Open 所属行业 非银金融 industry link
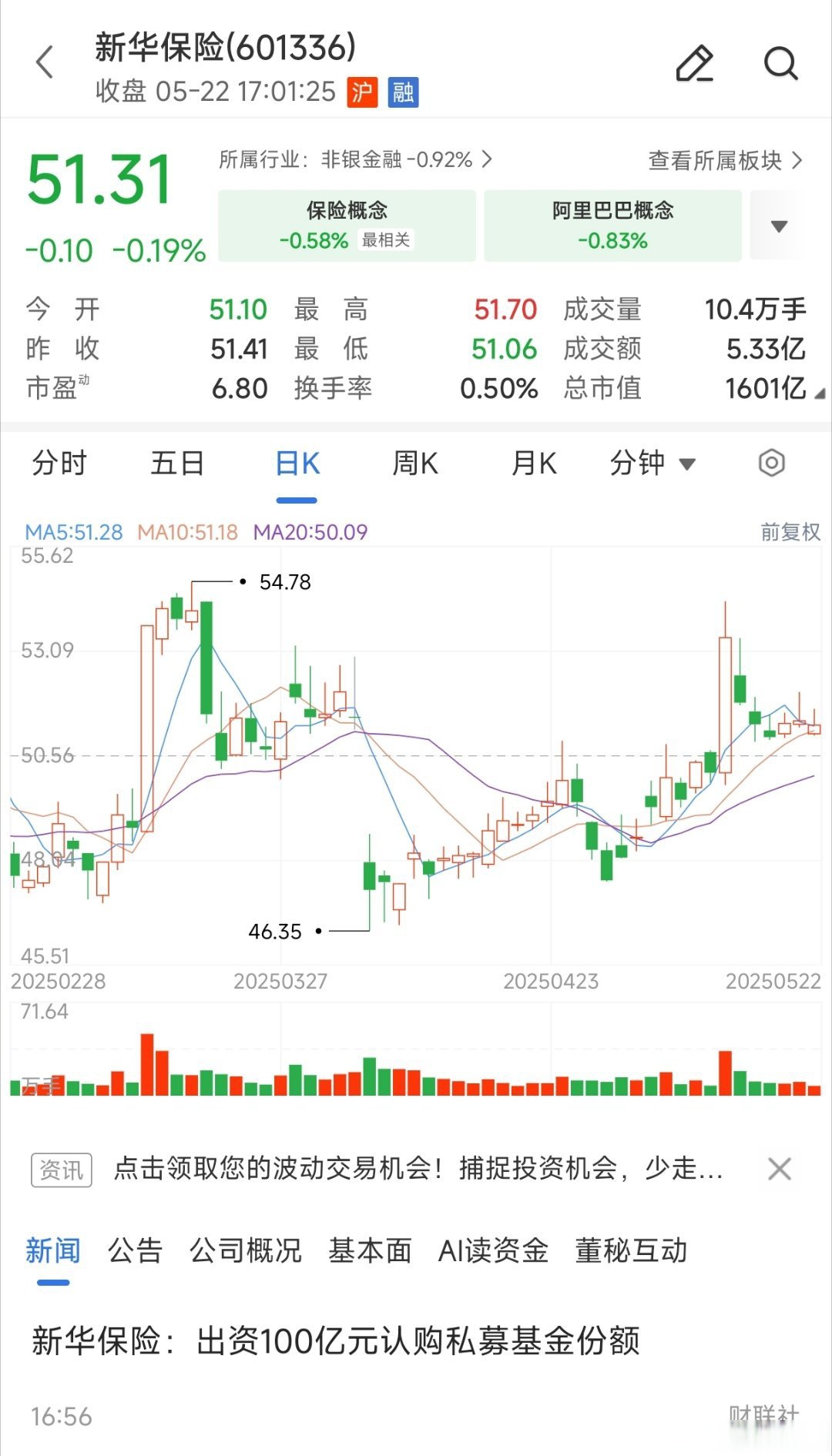Screen dimensions: 832x1456 point(355,159)
